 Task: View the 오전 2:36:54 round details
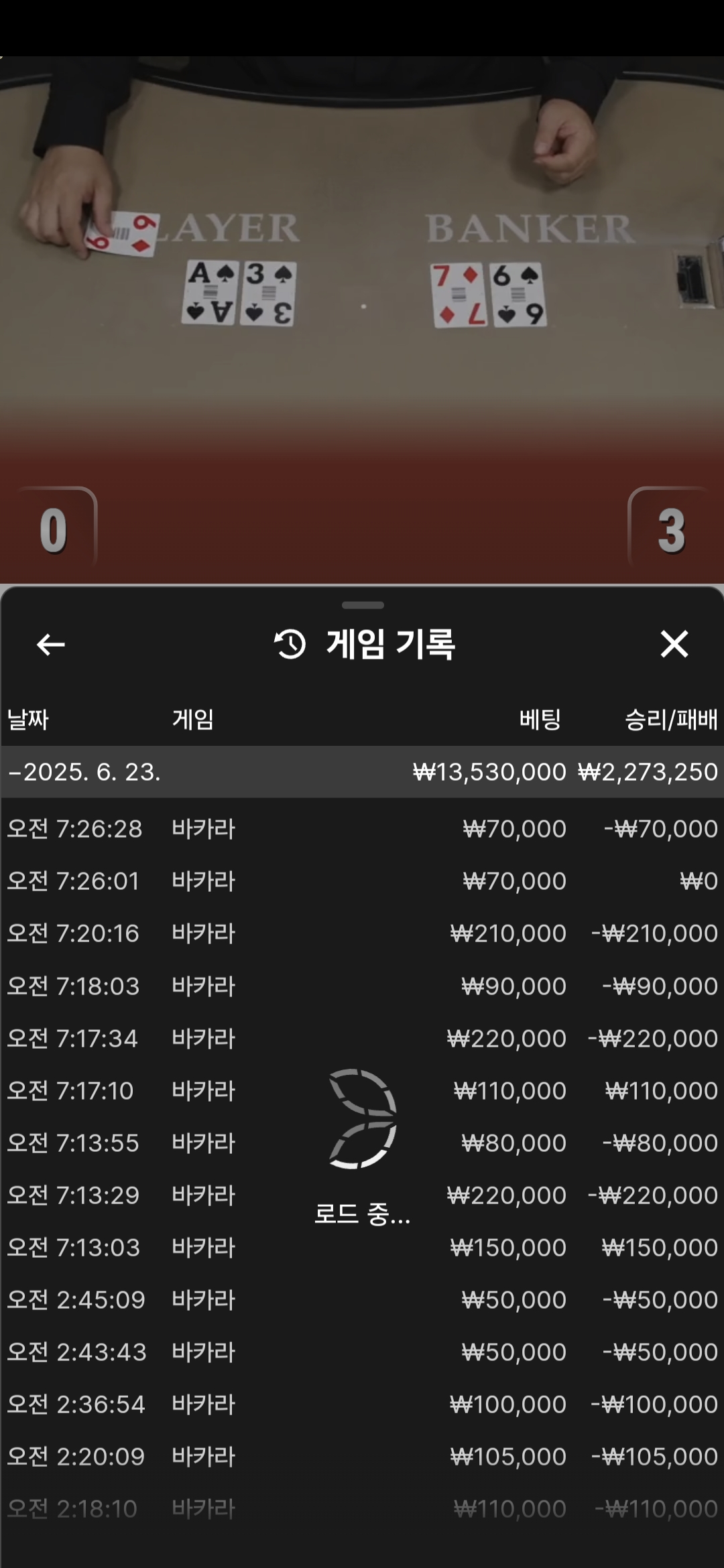point(362,1404)
